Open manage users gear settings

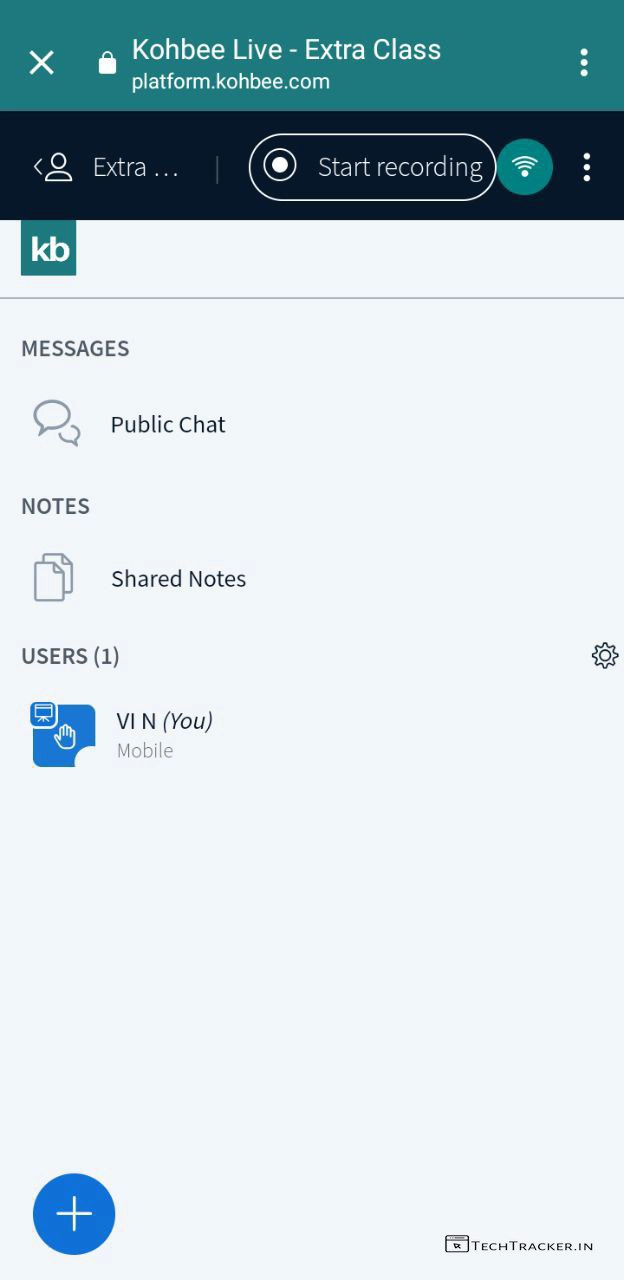point(605,656)
